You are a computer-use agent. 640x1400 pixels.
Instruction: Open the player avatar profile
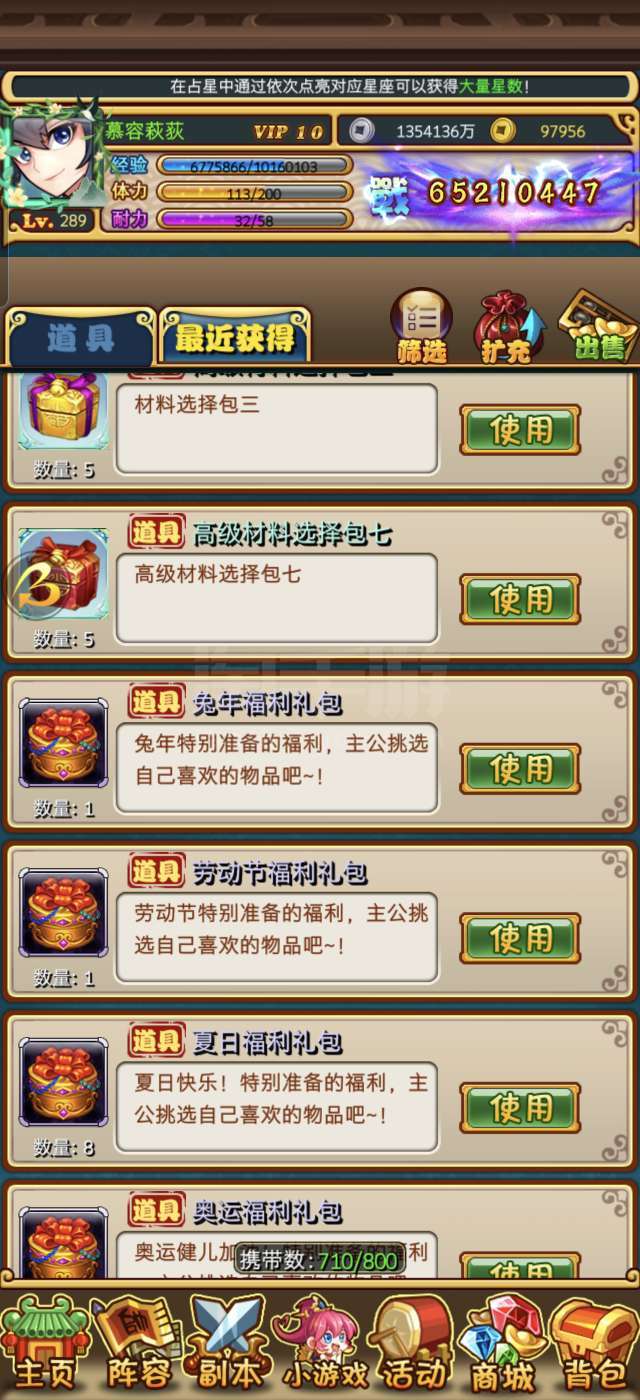click(x=55, y=160)
